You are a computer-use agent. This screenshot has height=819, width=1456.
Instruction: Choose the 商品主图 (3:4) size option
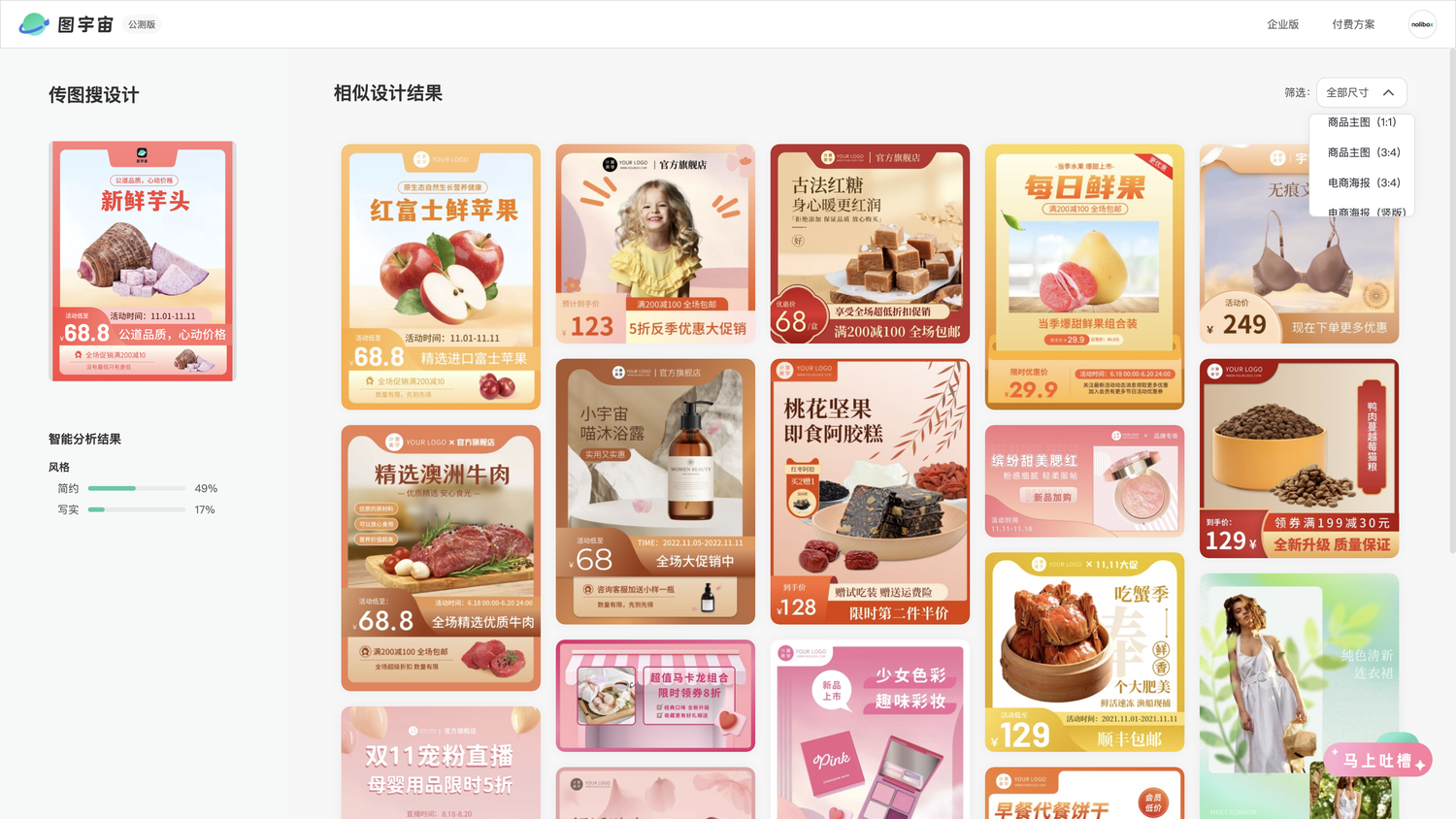click(1363, 152)
